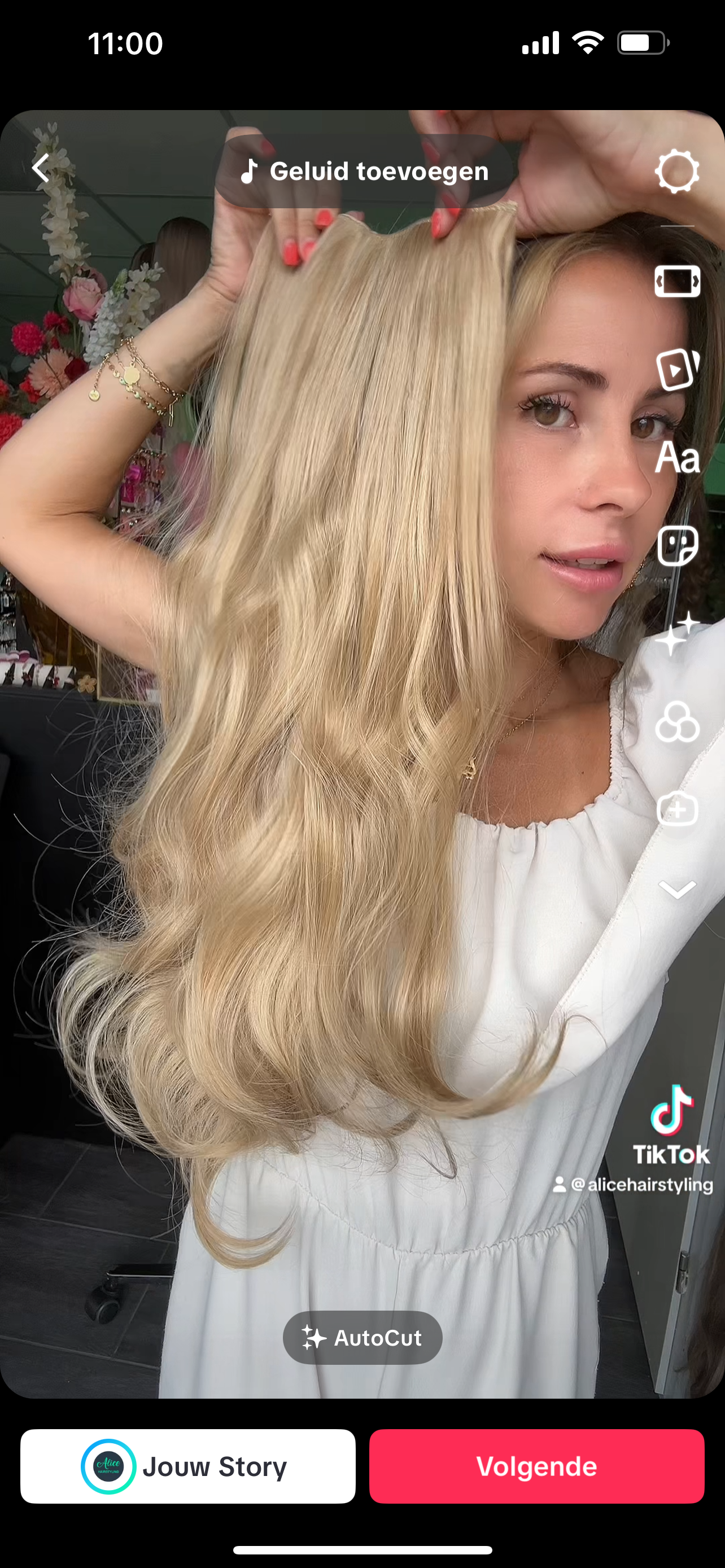The image size is (725, 1568).
Task: Add text with the Aa tool
Action: click(678, 458)
